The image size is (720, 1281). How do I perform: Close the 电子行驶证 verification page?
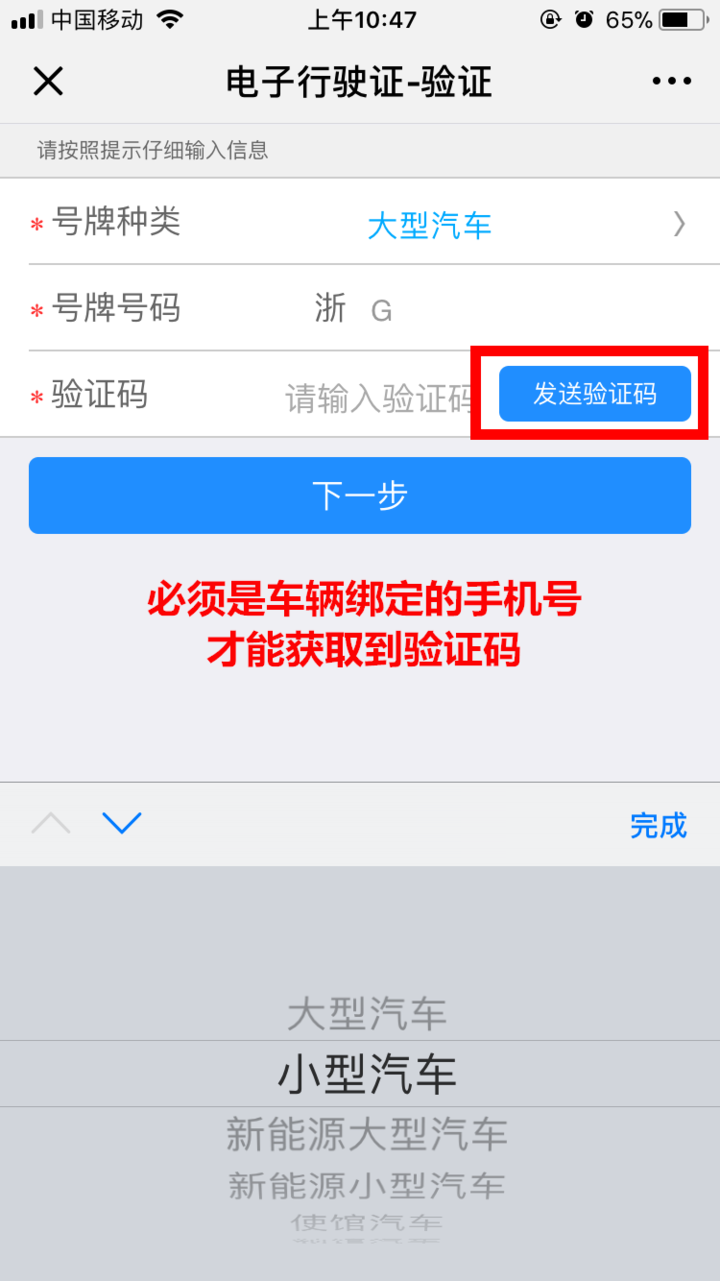[x=48, y=81]
